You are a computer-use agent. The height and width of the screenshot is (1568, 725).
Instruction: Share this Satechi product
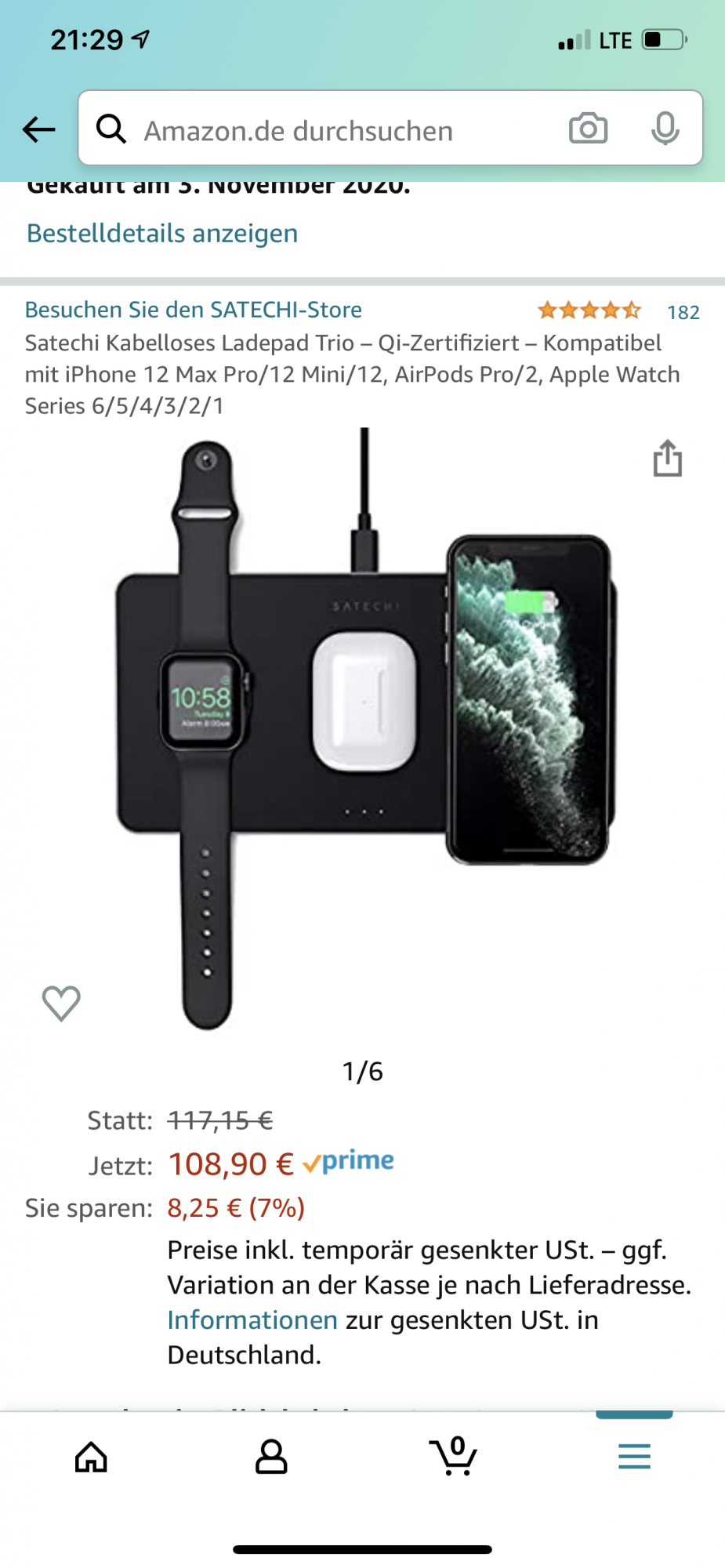667,459
